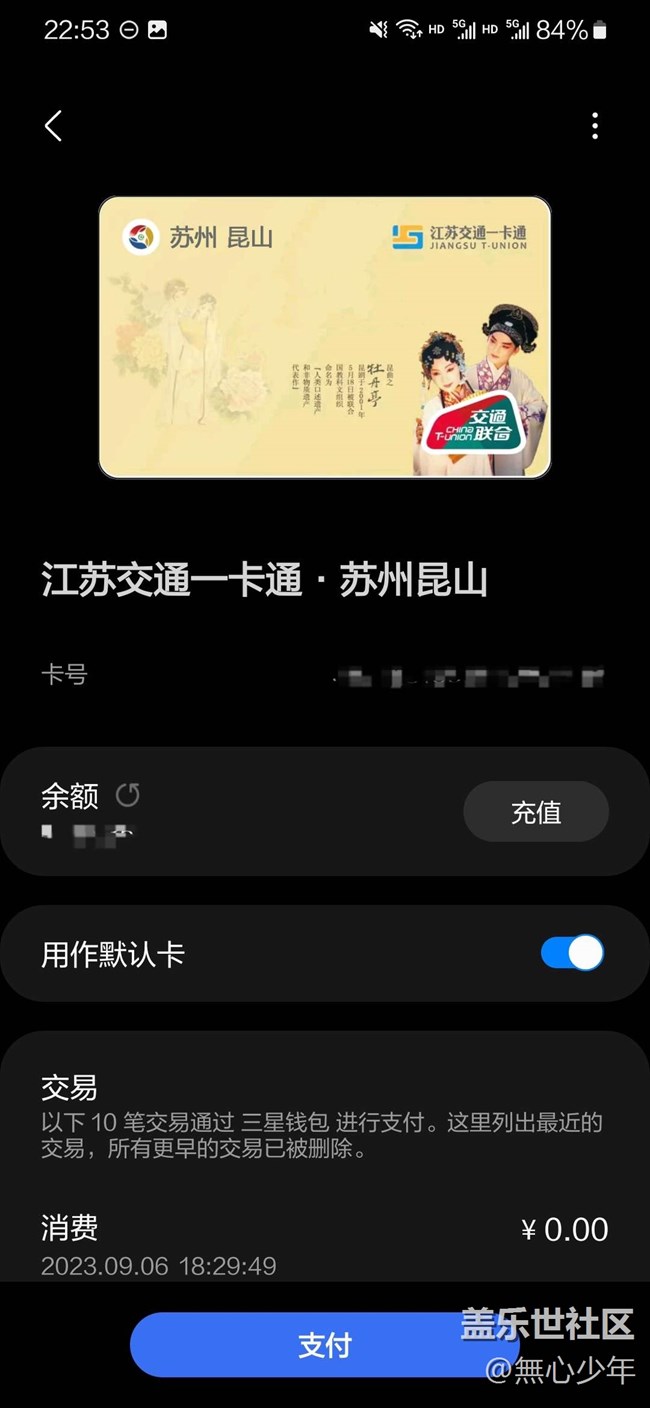Refresh the 余额 balance
Image resolution: width=650 pixels, height=1408 pixels.
coord(127,796)
